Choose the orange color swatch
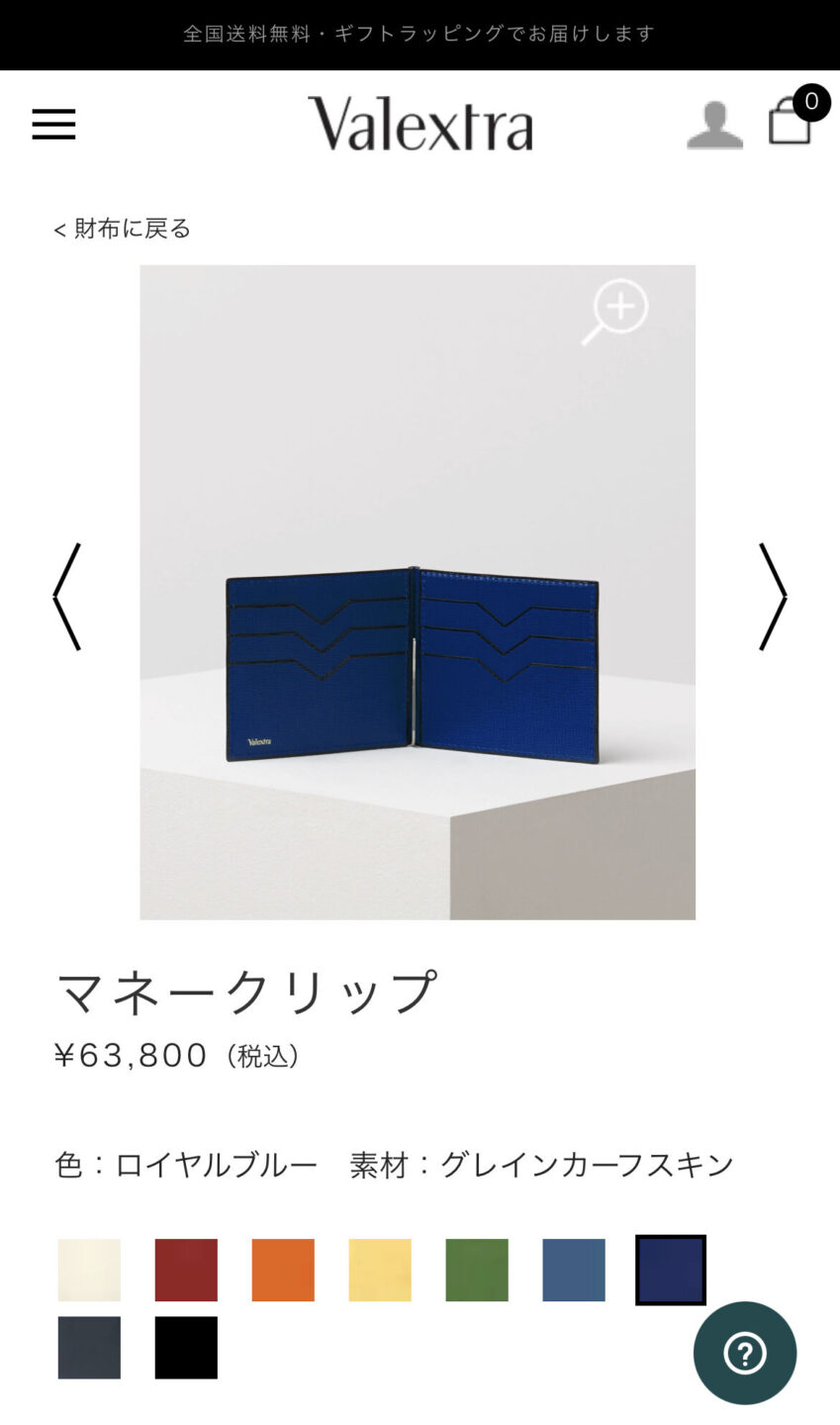The width and height of the screenshot is (840, 1425). (283, 1270)
